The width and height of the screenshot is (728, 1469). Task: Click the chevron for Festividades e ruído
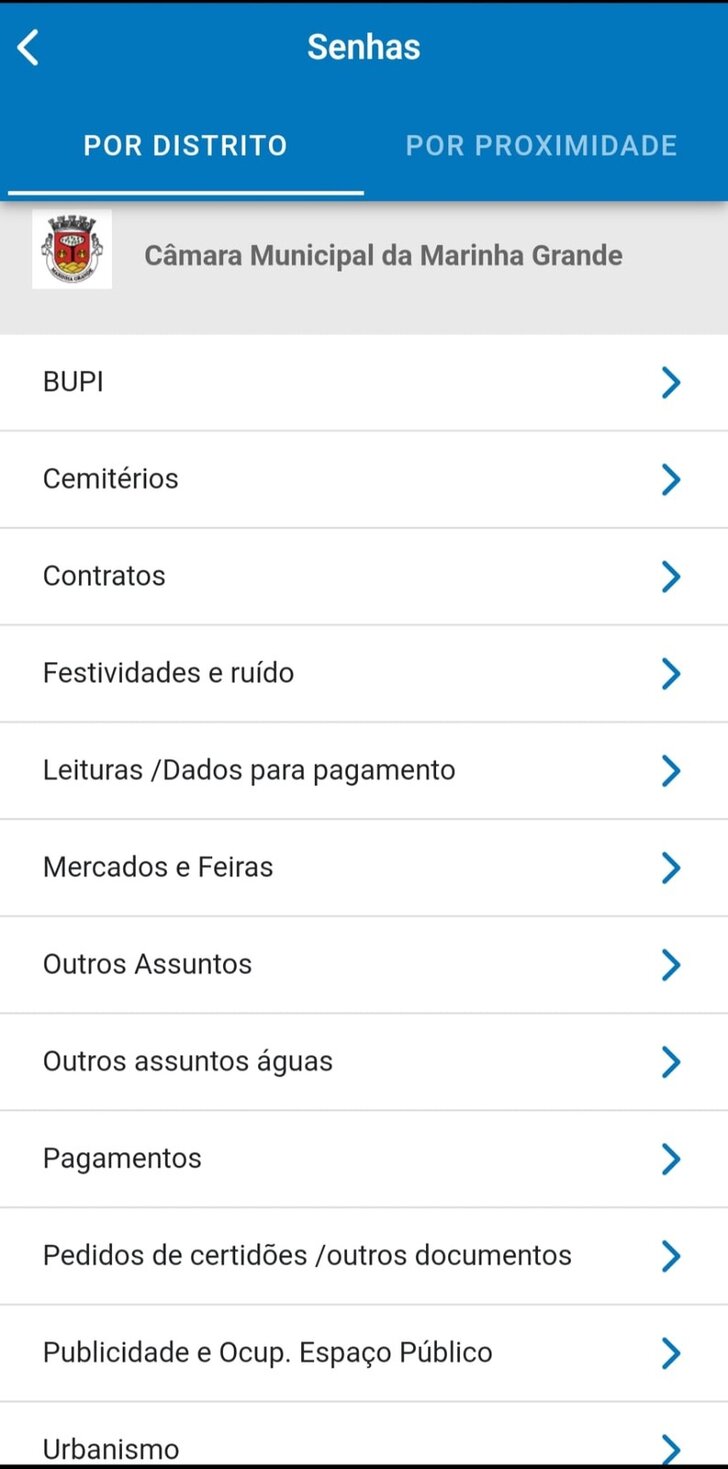(x=671, y=673)
